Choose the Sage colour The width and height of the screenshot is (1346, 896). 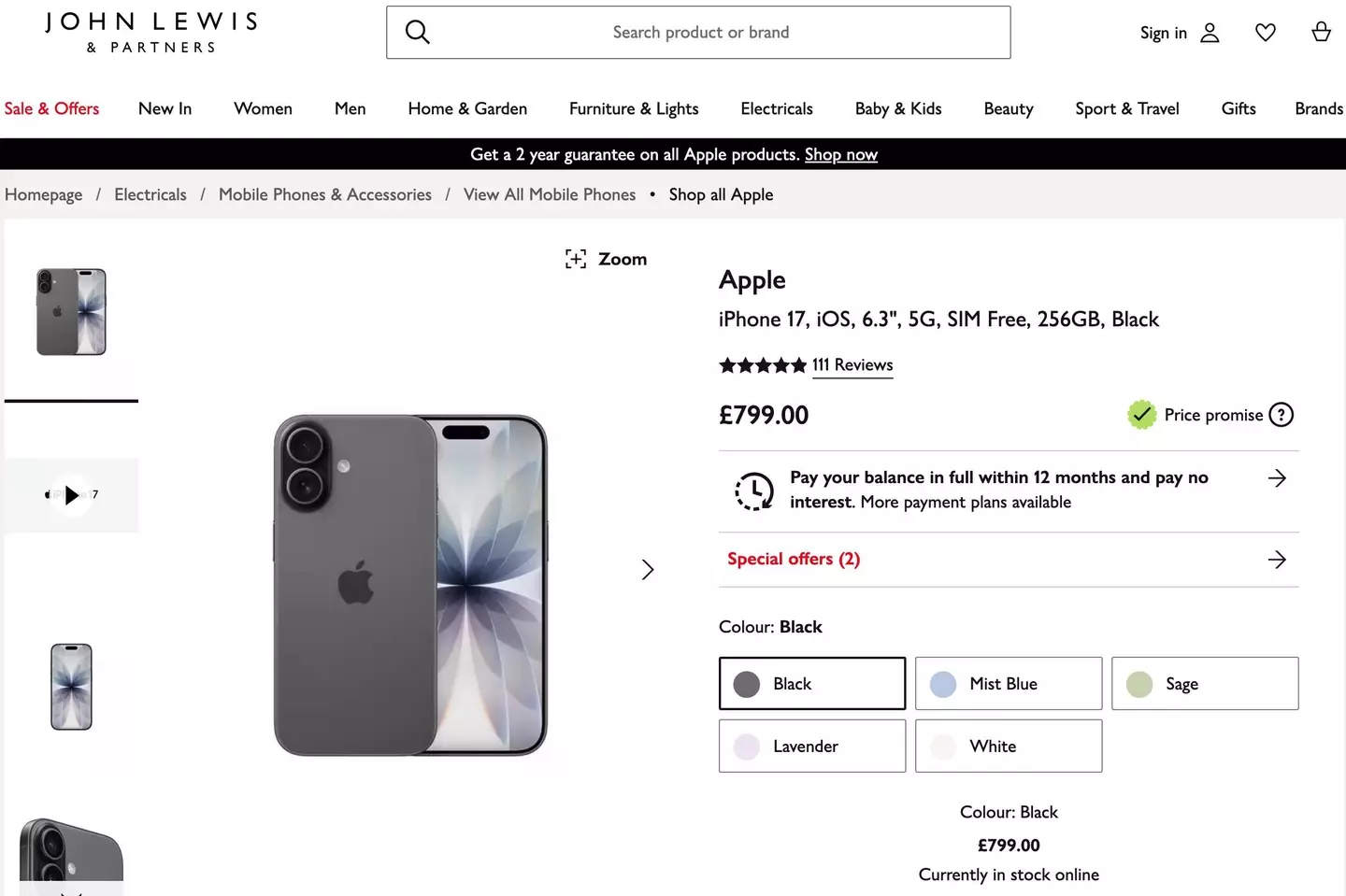(1204, 684)
